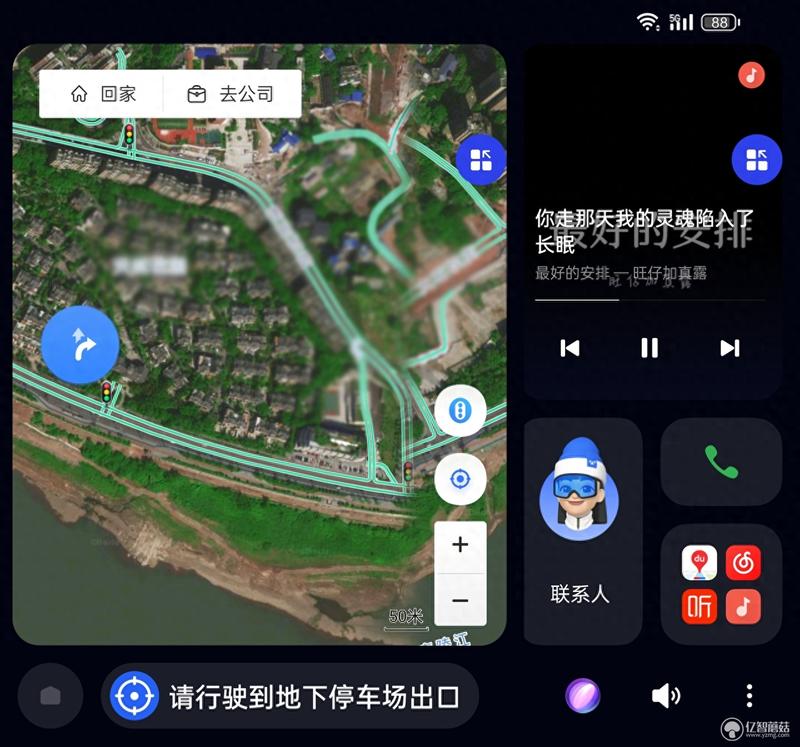Viewport: 800px width, 747px height.
Task: Launch the voice assistant orb
Action: click(581, 695)
